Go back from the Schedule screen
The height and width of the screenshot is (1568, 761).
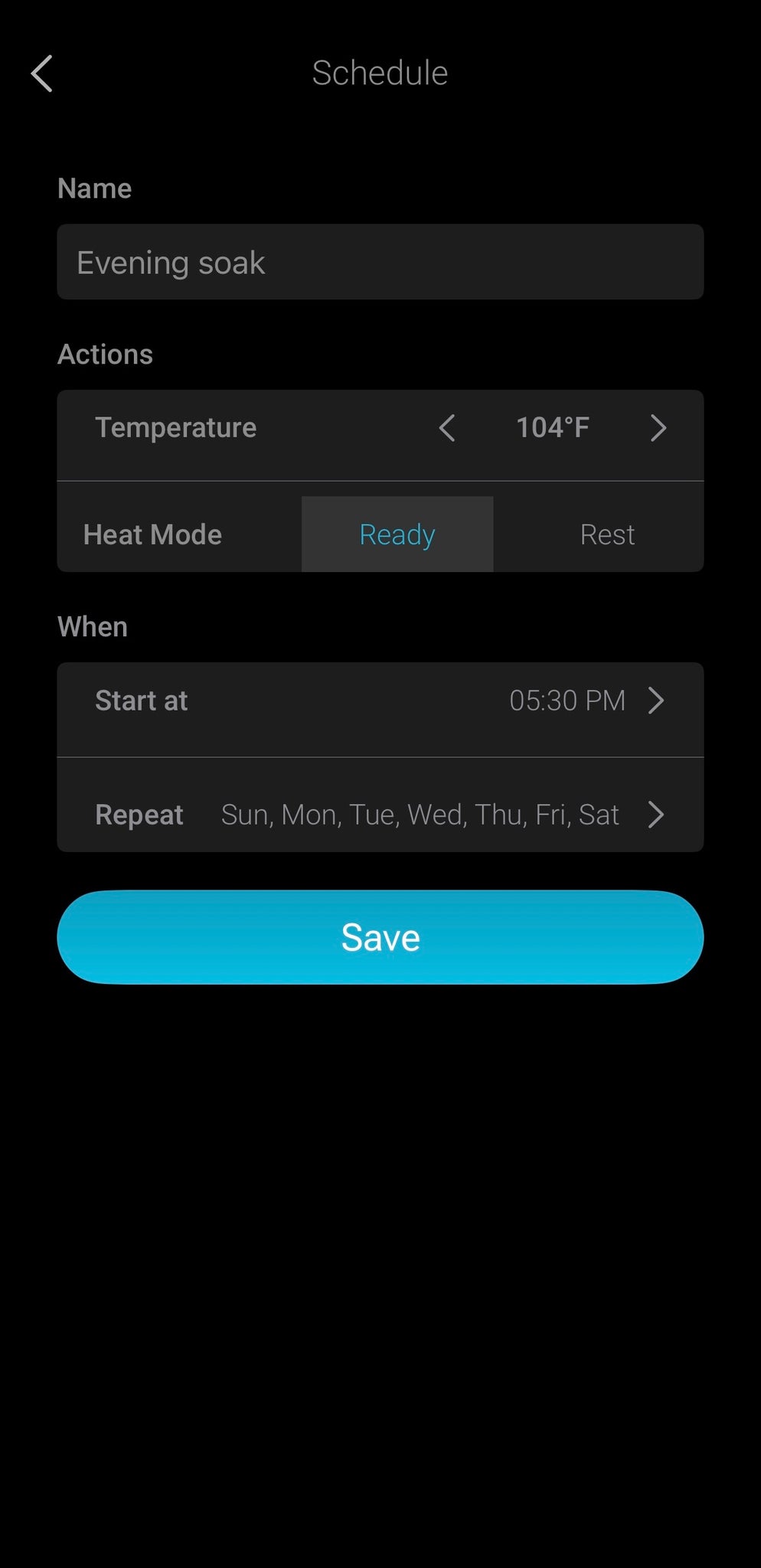click(42, 73)
